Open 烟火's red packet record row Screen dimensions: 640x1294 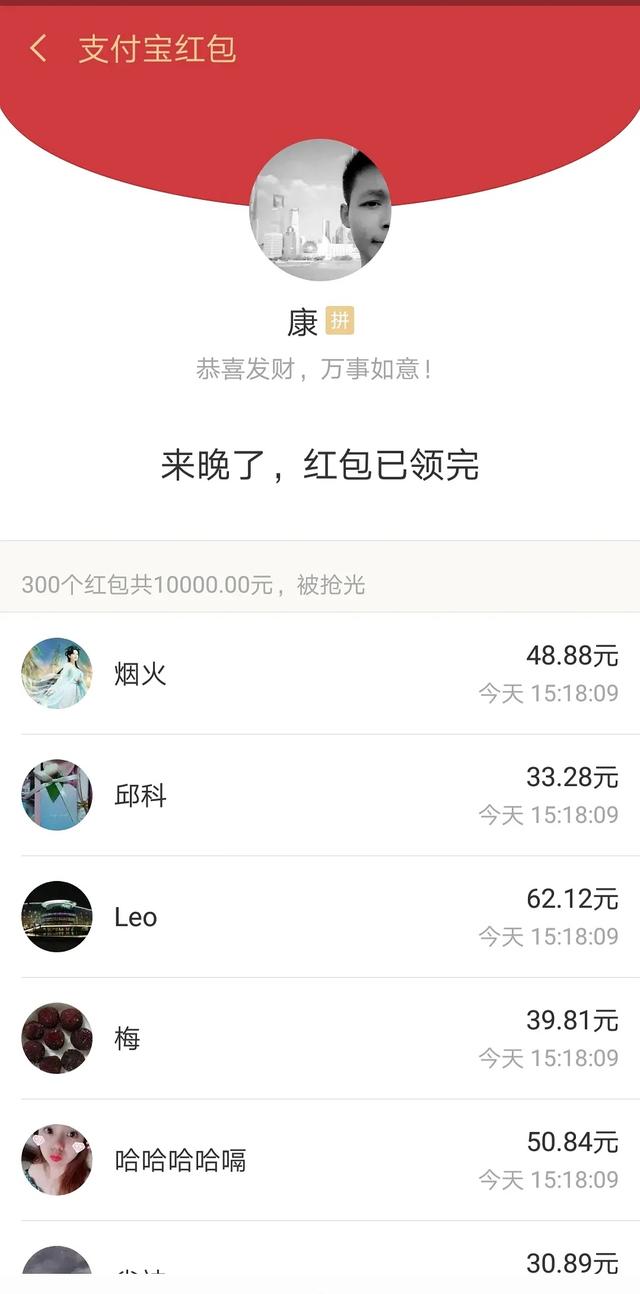pos(320,674)
